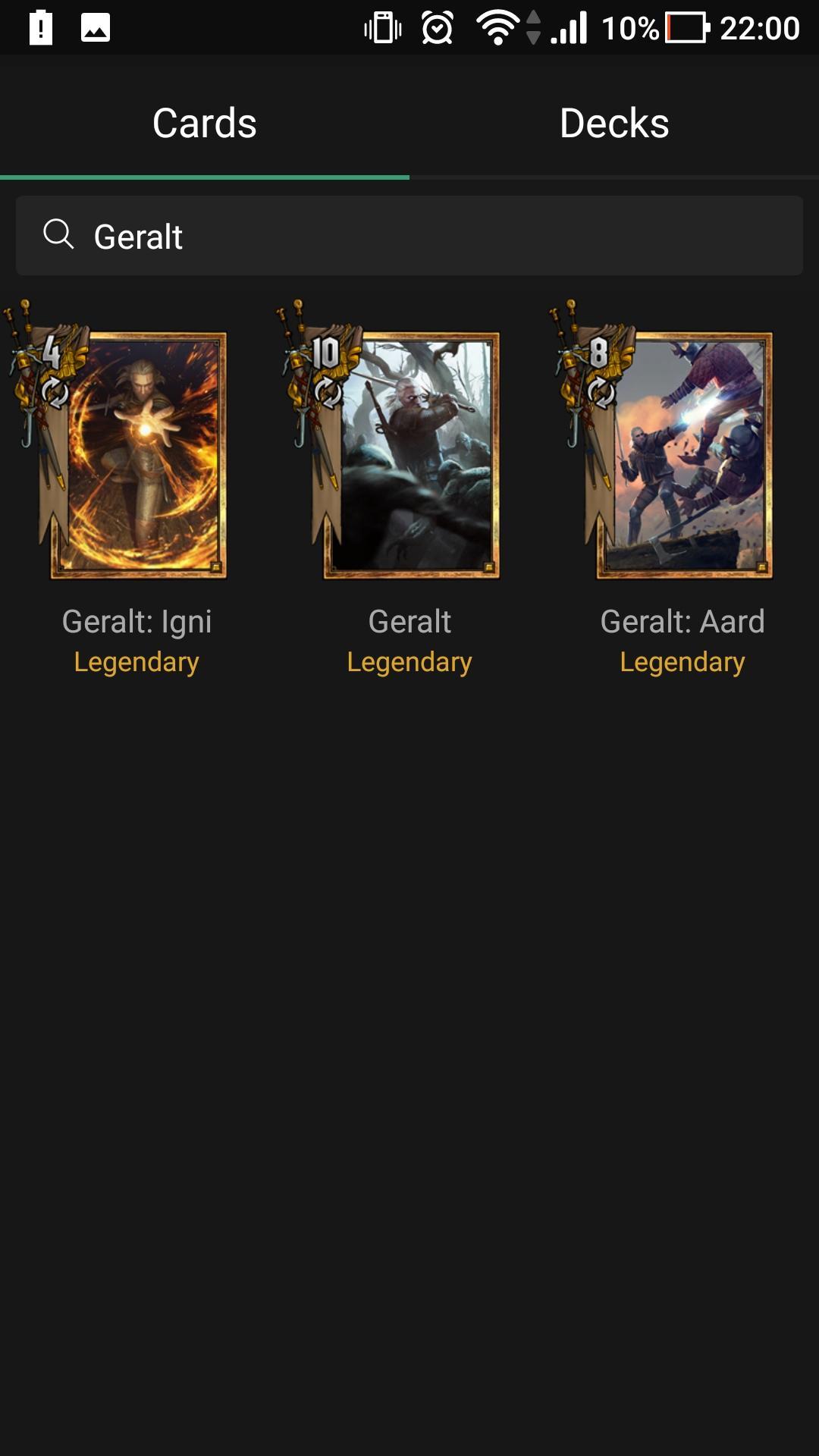819x1456 pixels.
Task: Open the plain Geralt card with power 10
Action: [409, 455]
